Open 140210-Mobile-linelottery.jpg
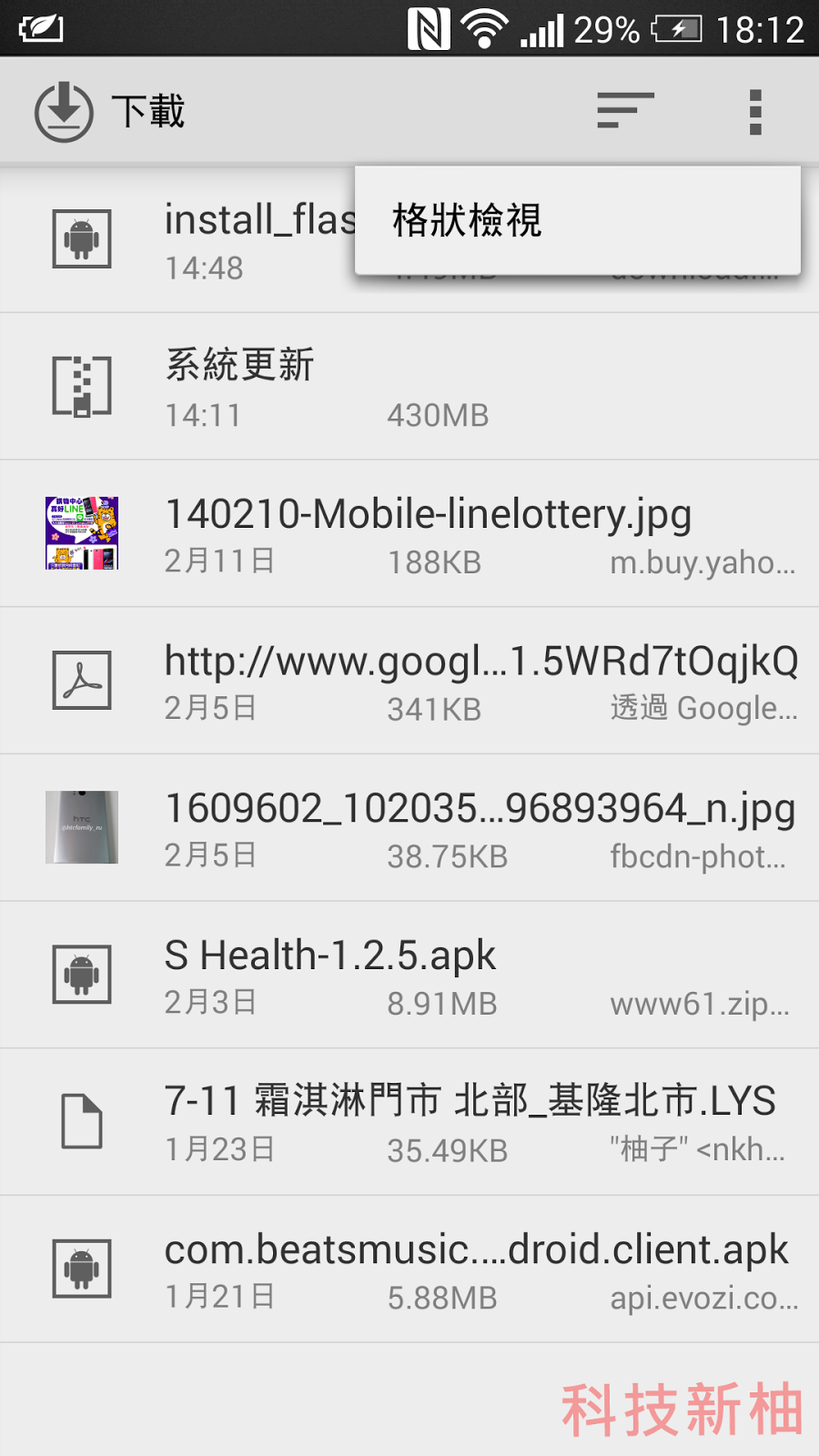Image resolution: width=819 pixels, height=1456 pixels. pos(409,534)
